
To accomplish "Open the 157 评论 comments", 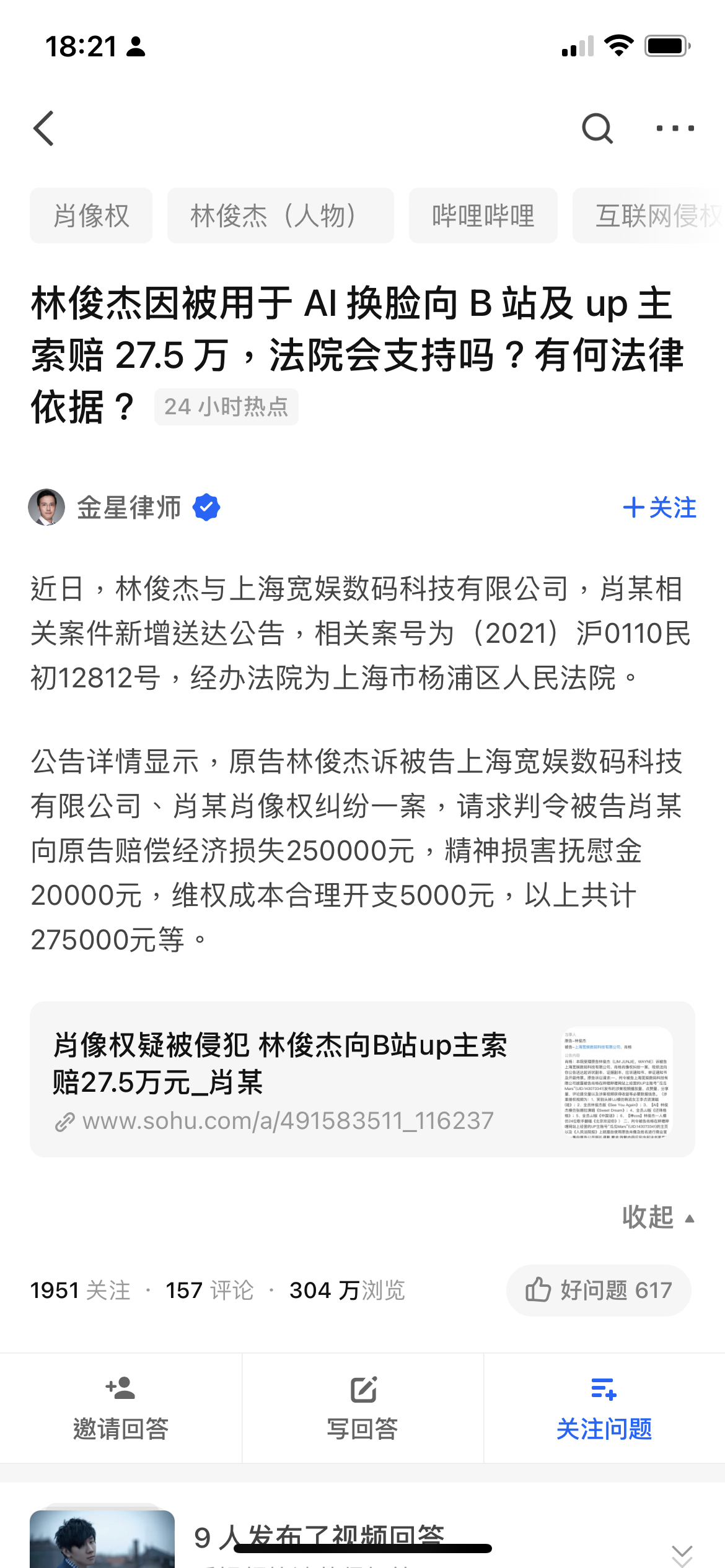I will pyautogui.click(x=209, y=1291).
